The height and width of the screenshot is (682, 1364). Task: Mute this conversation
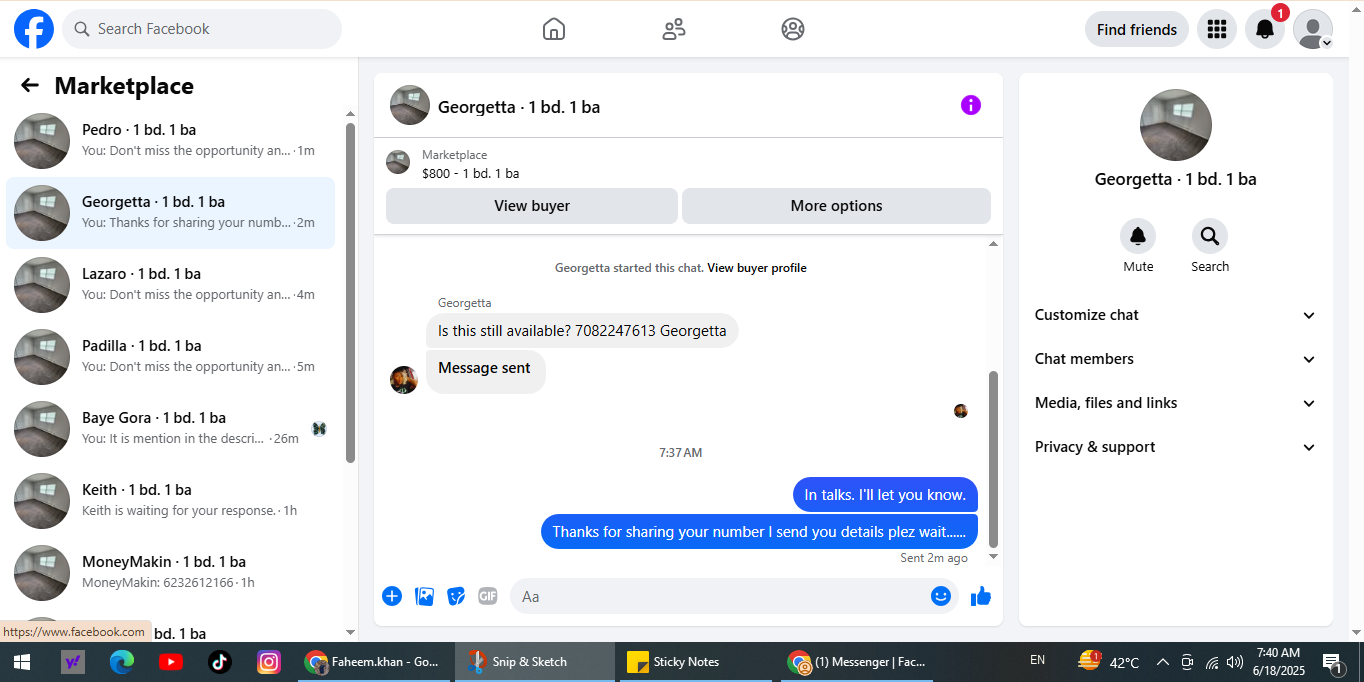coord(1138,246)
